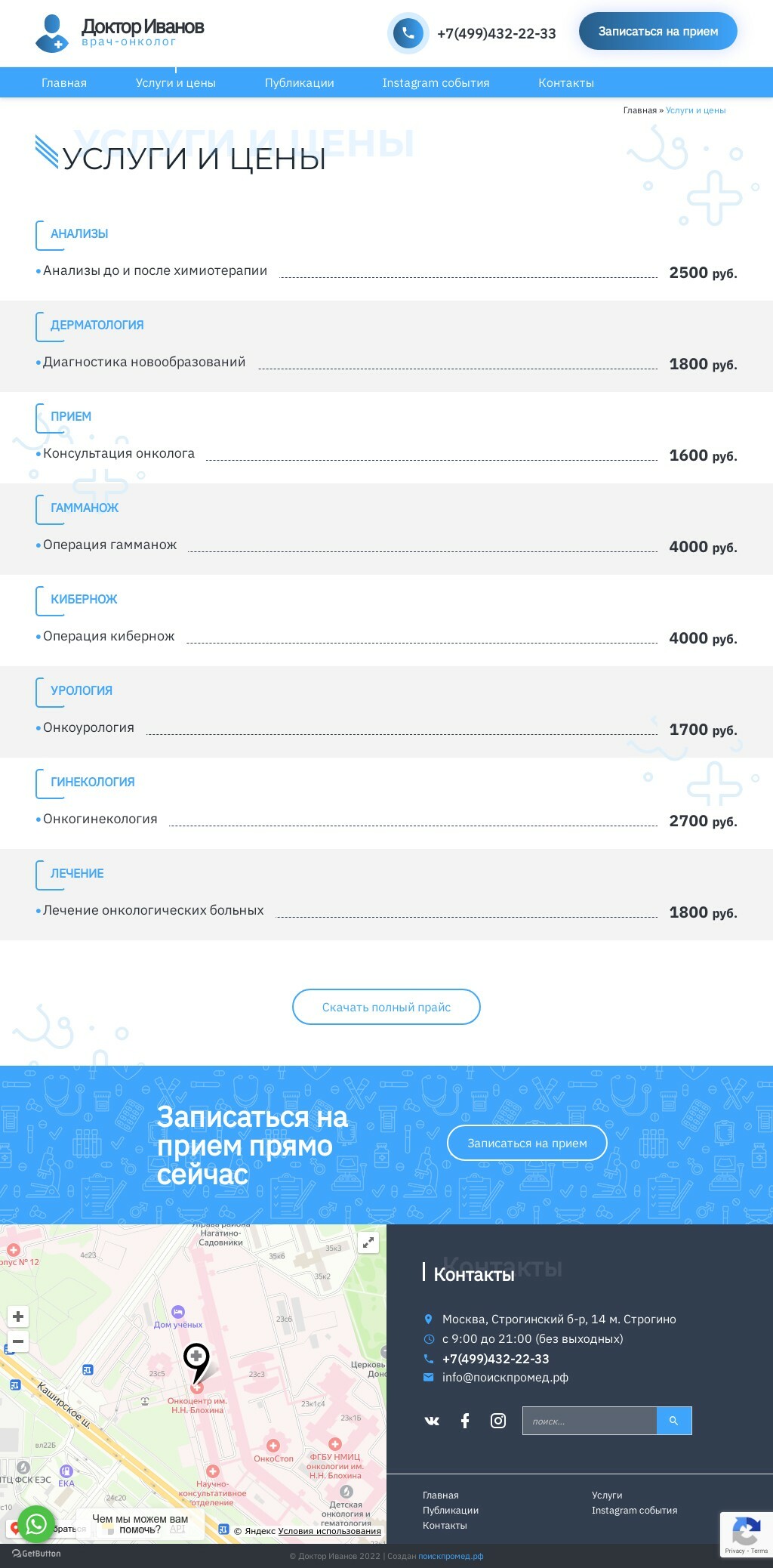Screen dimensions: 773x1568
Task: Download the full price via Скачать полный прайс
Action: coord(386,1007)
